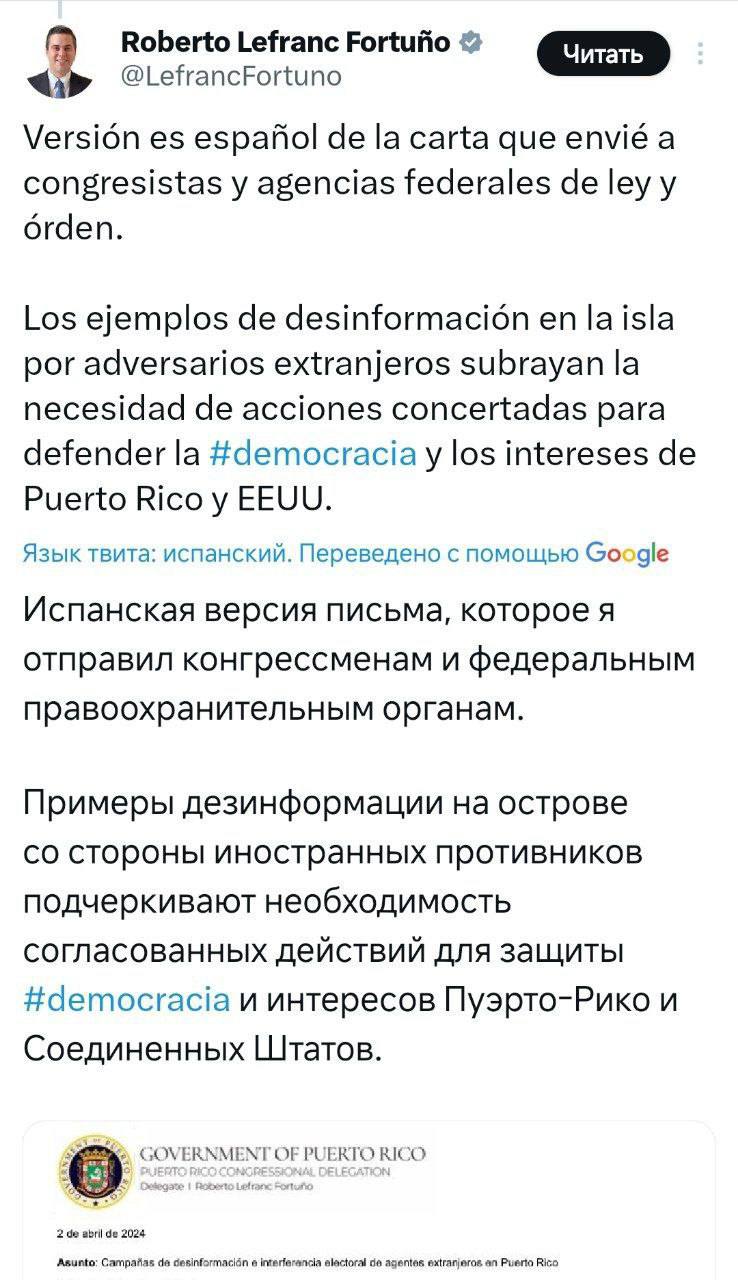This screenshot has width=738, height=1280.
Task: Tap the Читать follow button
Action: 603,54
